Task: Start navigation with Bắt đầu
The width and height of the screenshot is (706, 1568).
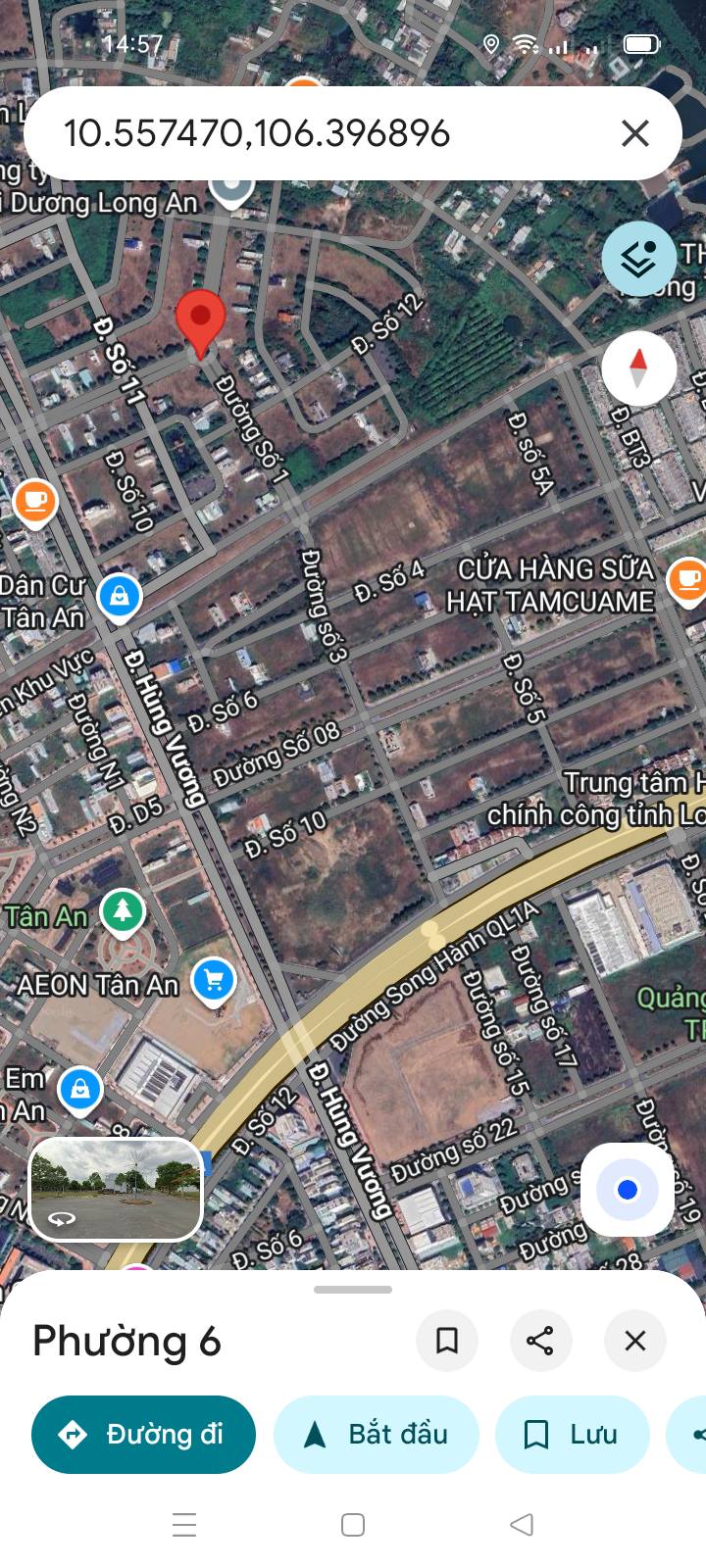Action: coord(377,1435)
